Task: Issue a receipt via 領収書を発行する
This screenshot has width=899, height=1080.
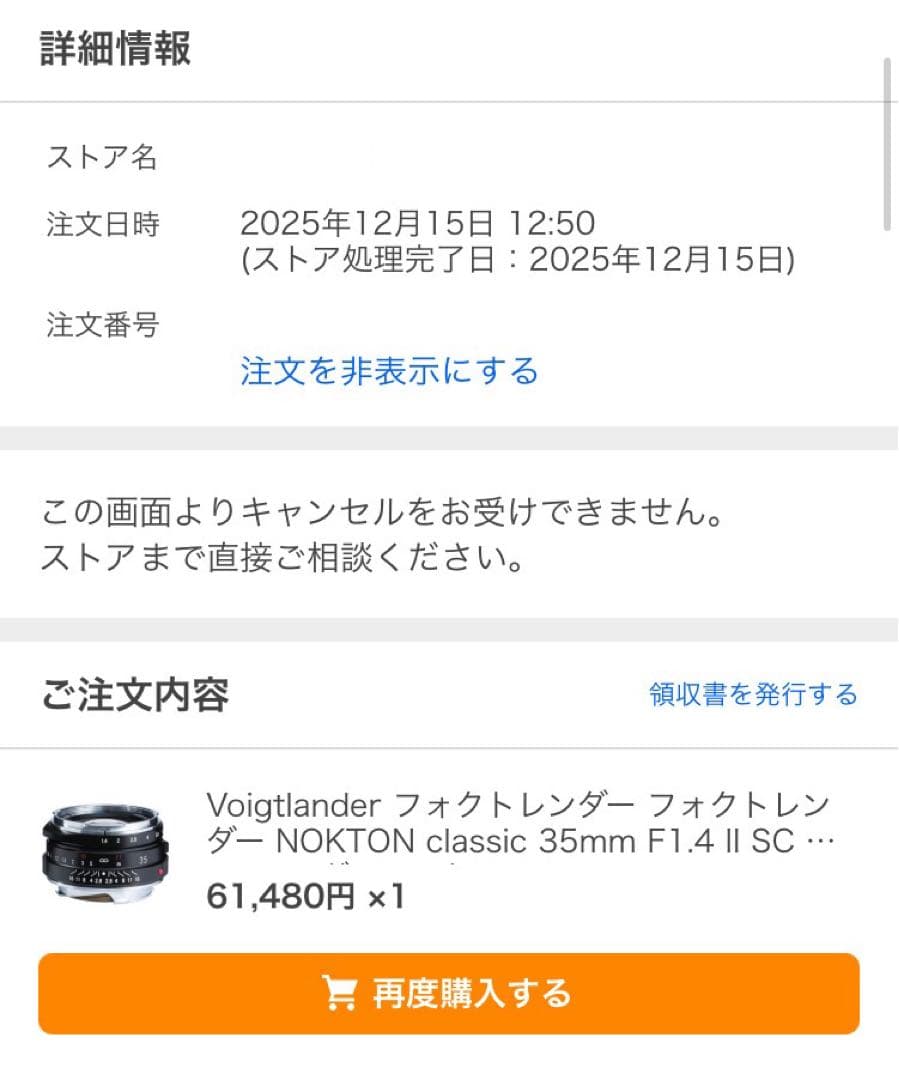Action: click(753, 694)
